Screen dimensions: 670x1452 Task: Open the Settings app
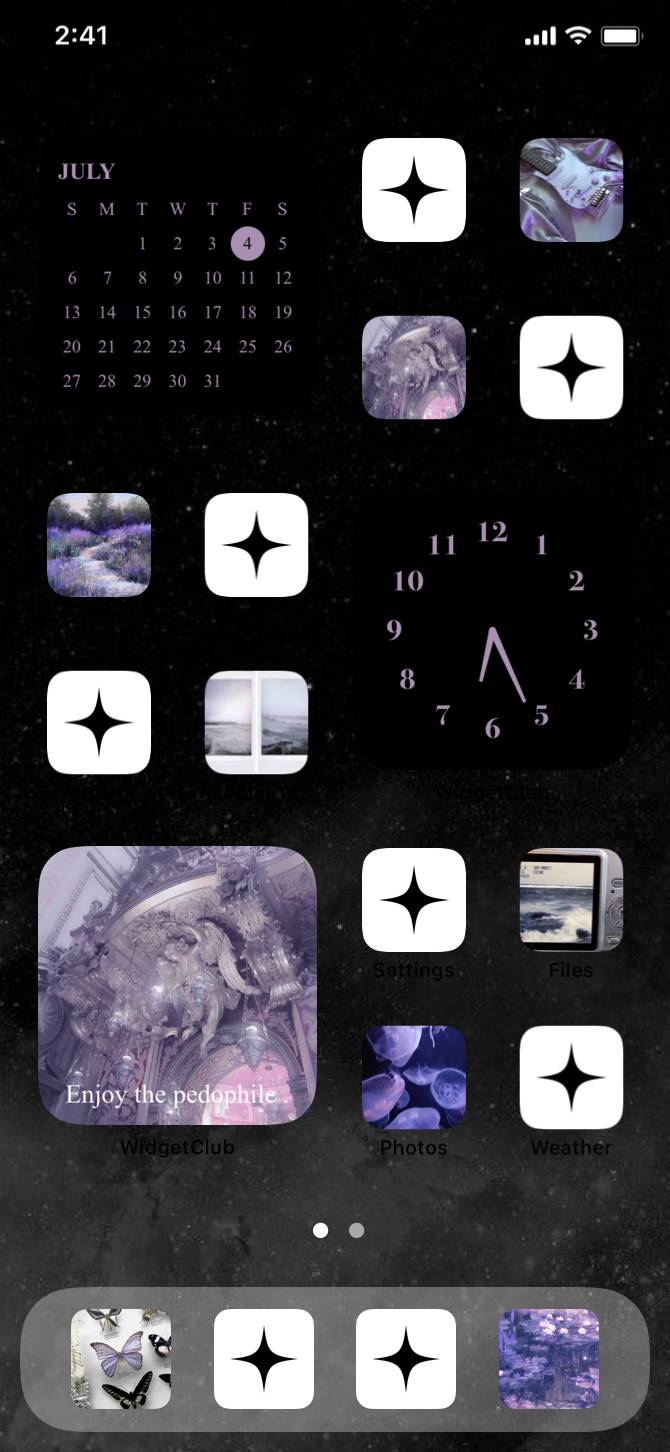click(x=413, y=899)
